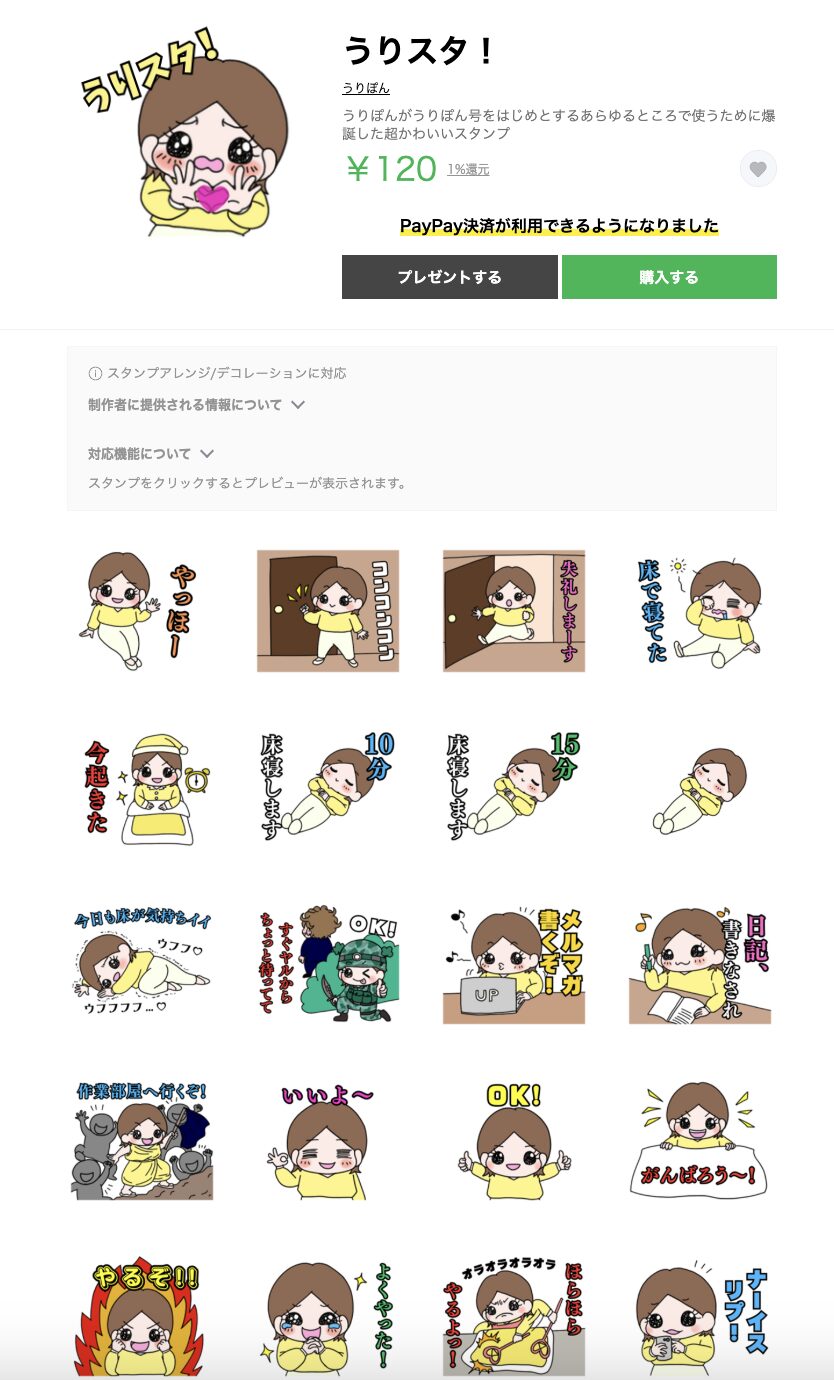Expand 対応機能について section
This screenshot has height=1380, width=834.
[151, 454]
